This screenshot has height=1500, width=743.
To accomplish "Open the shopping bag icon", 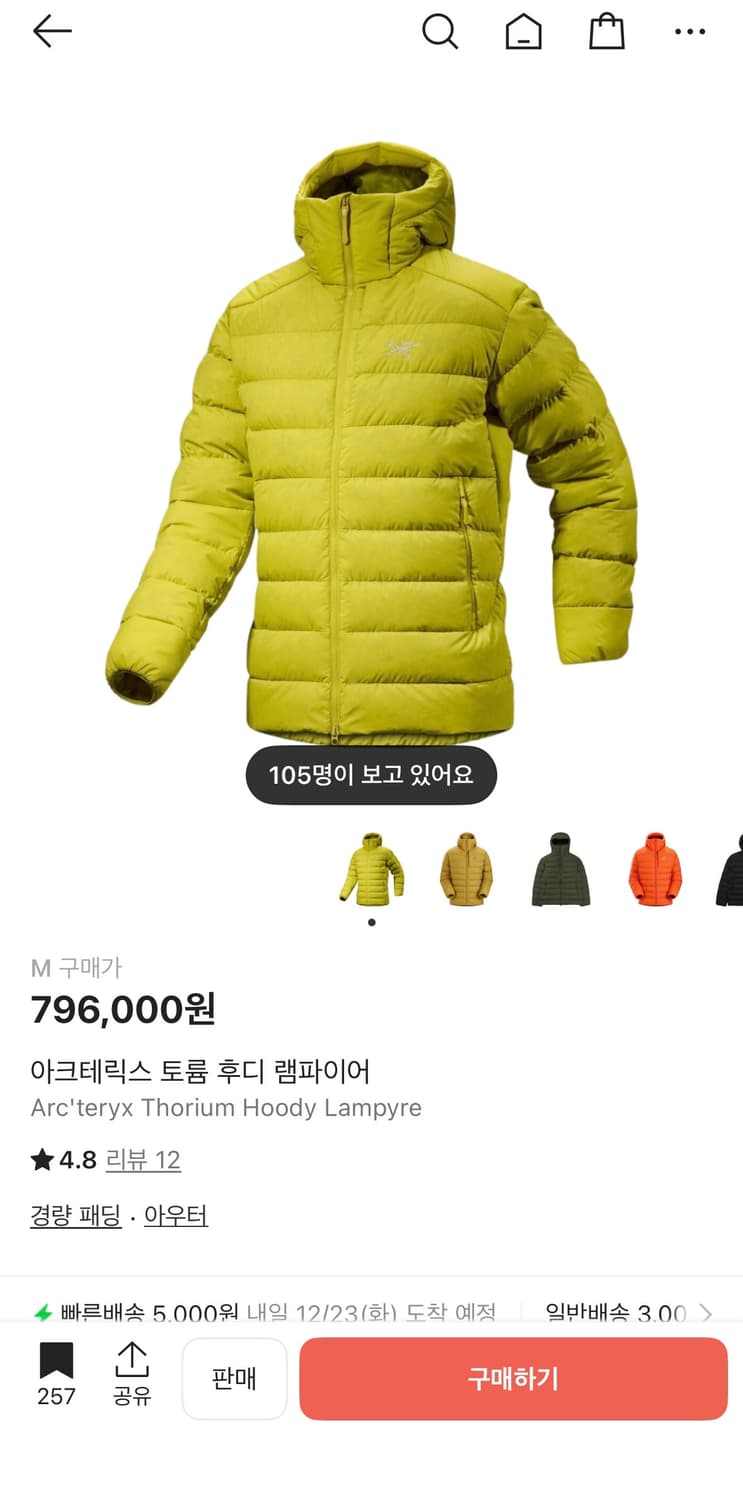I will (606, 31).
